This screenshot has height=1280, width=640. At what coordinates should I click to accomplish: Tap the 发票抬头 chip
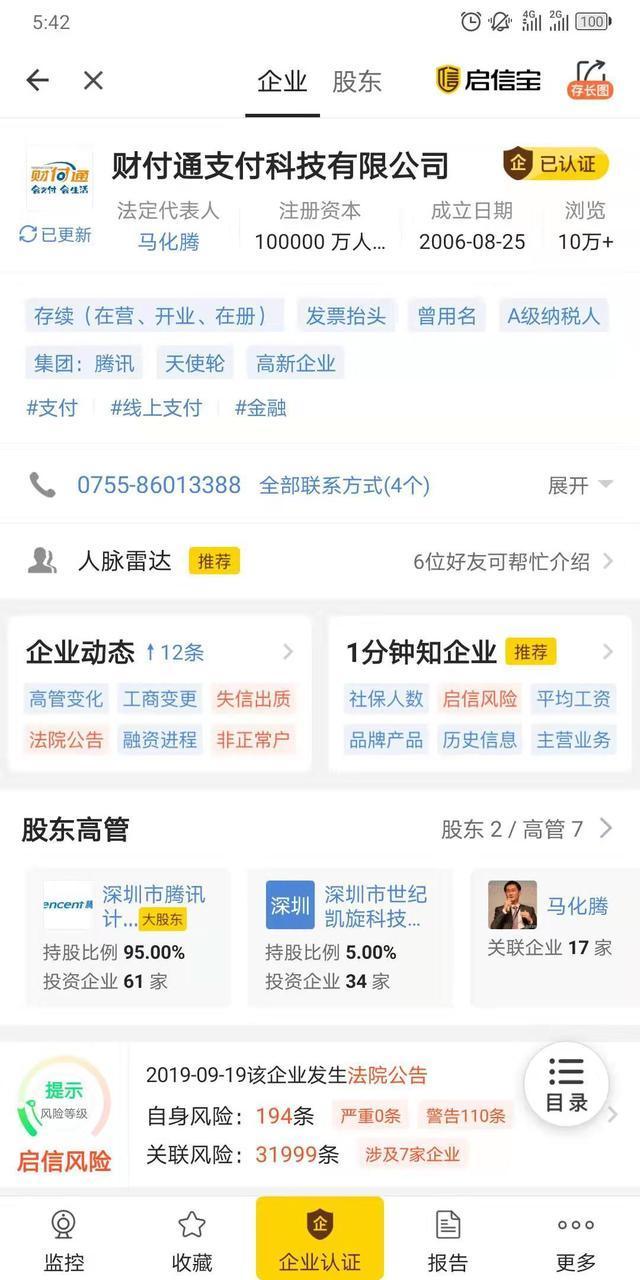click(x=345, y=316)
